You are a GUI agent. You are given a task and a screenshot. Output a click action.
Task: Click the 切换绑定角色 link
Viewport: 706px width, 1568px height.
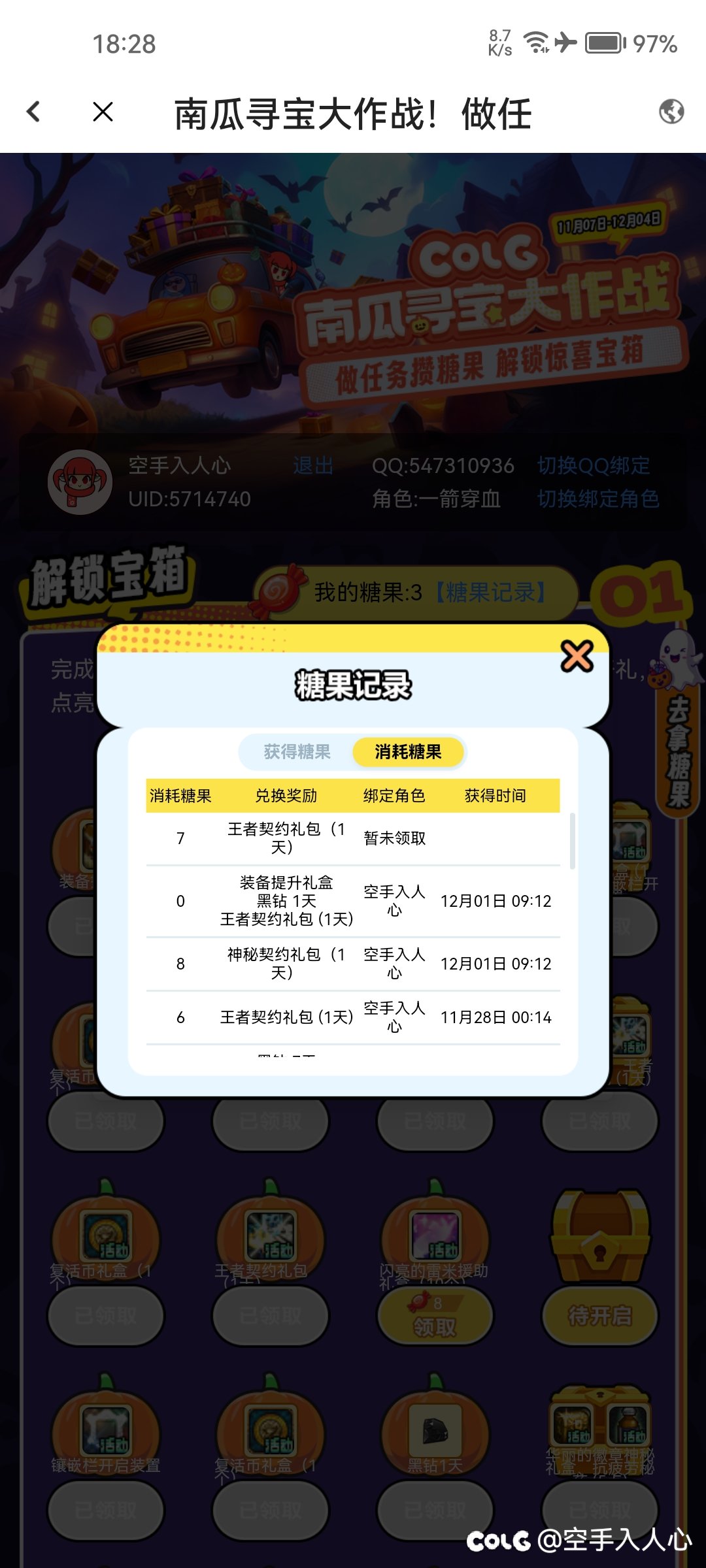[x=599, y=499]
